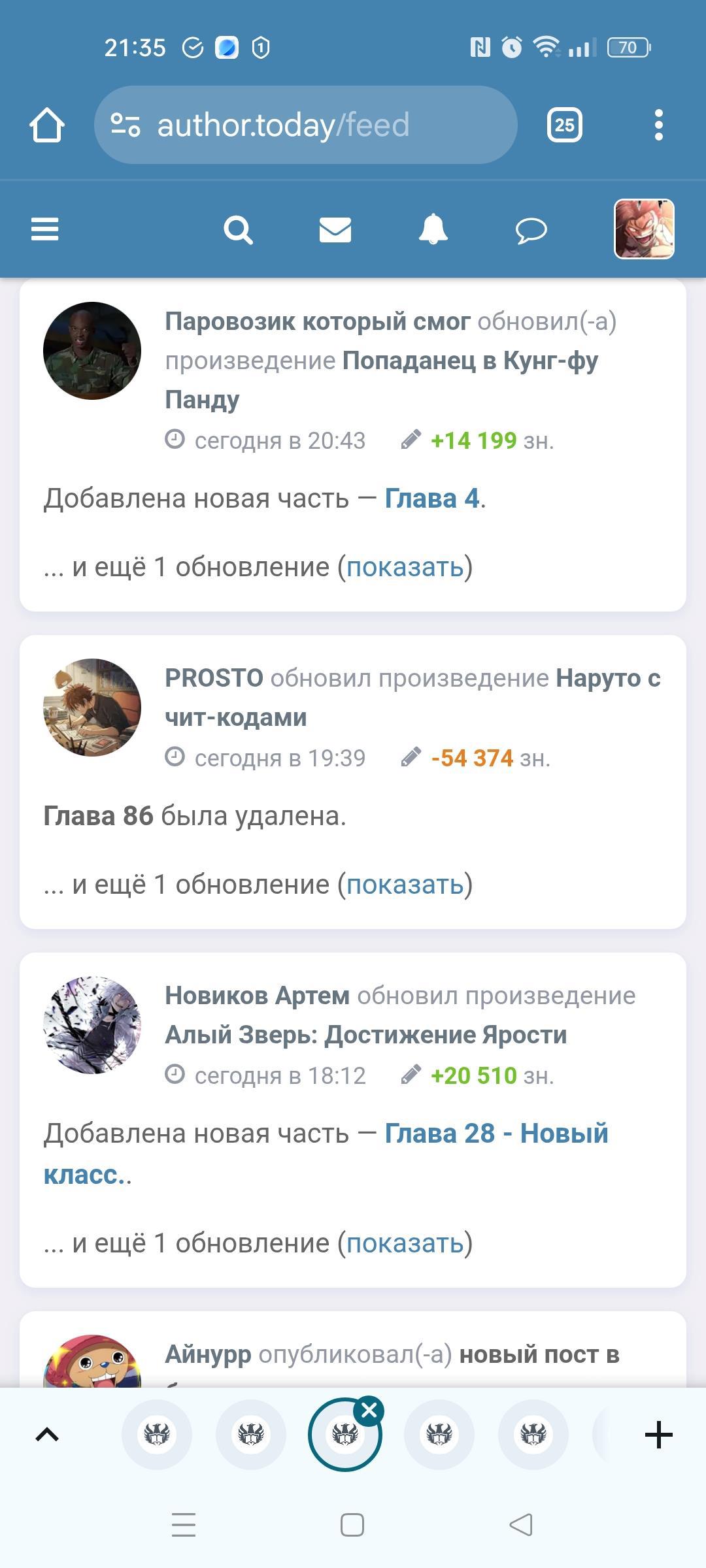This screenshot has width=706, height=1568.
Task: Open the comments speech bubble
Action: [x=531, y=229]
